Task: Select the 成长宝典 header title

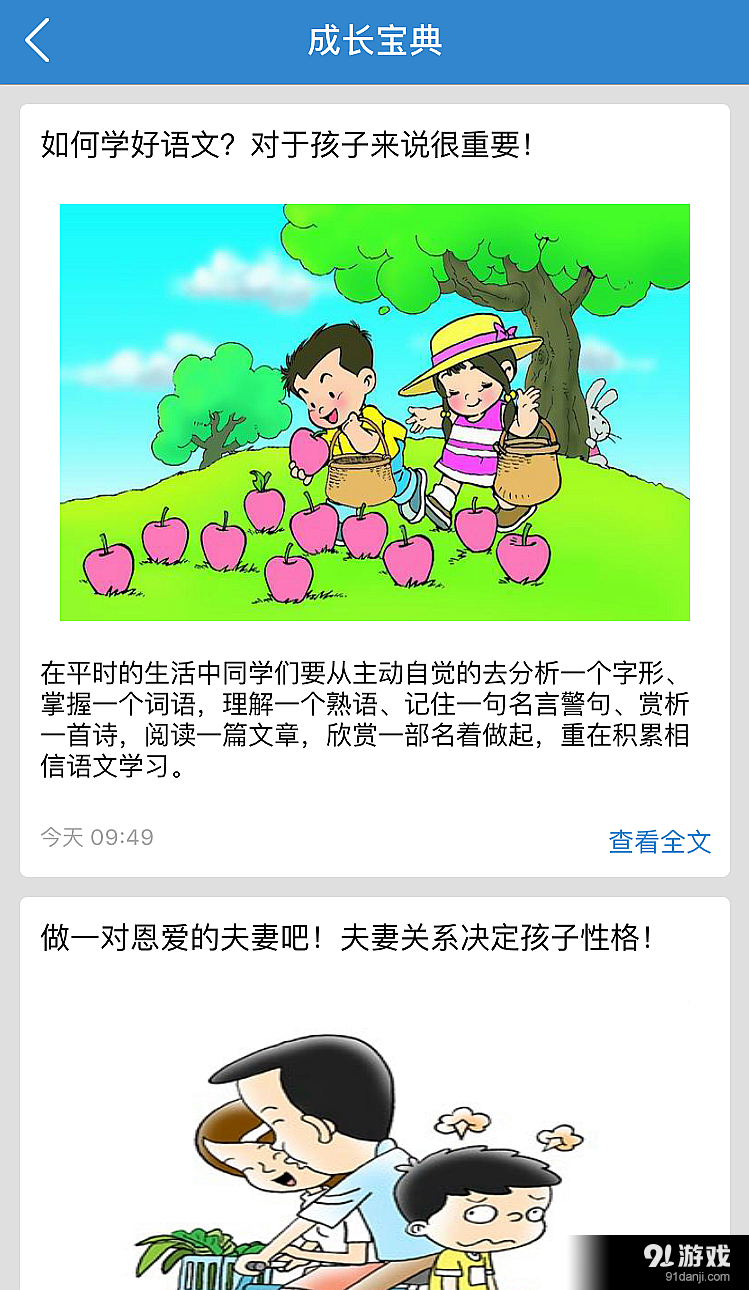Action: pyautogui.click(x=374, y=41)
